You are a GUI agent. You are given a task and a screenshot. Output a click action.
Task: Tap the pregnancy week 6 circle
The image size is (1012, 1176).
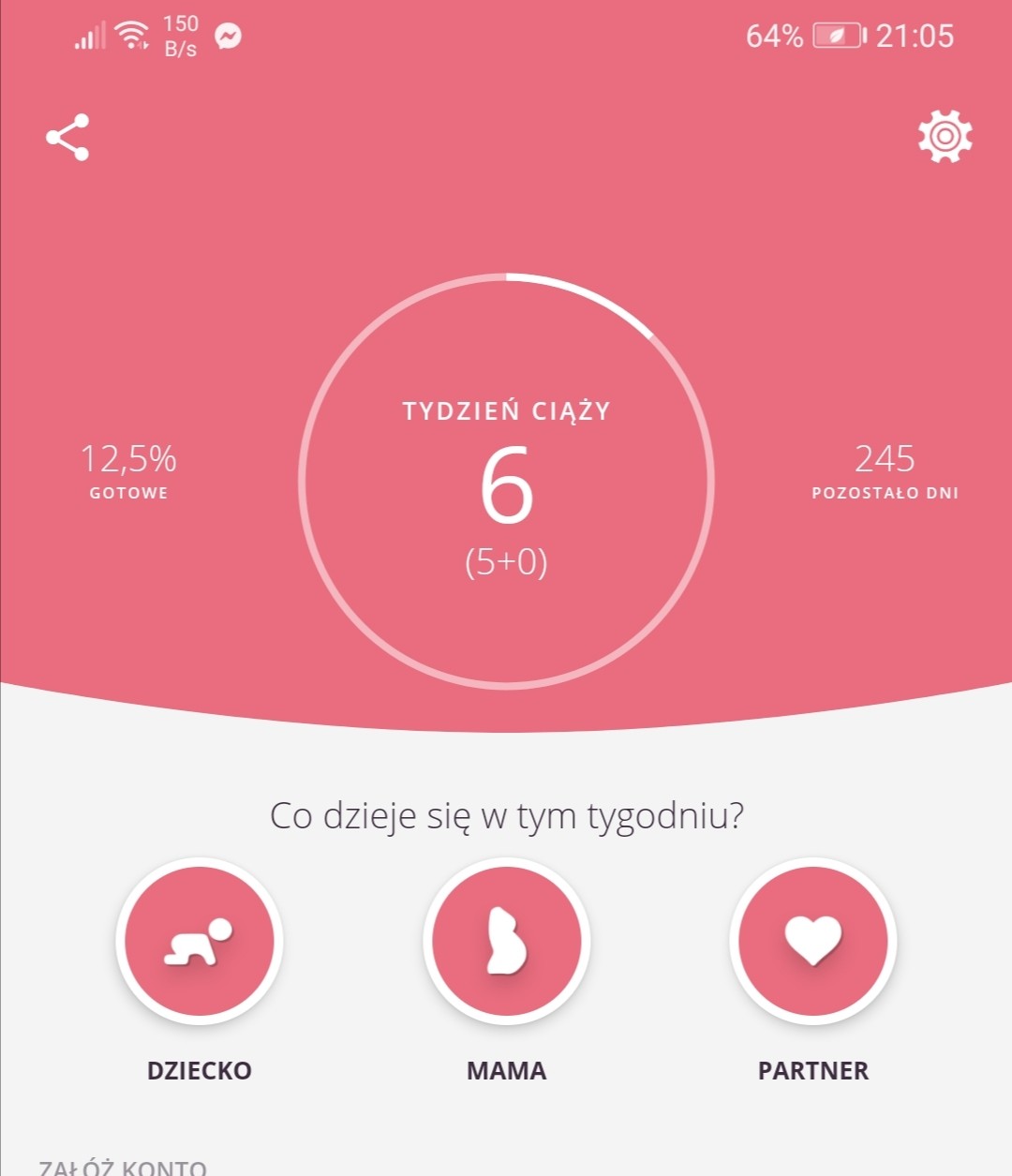pyautogui.click(x=506, y=482)
